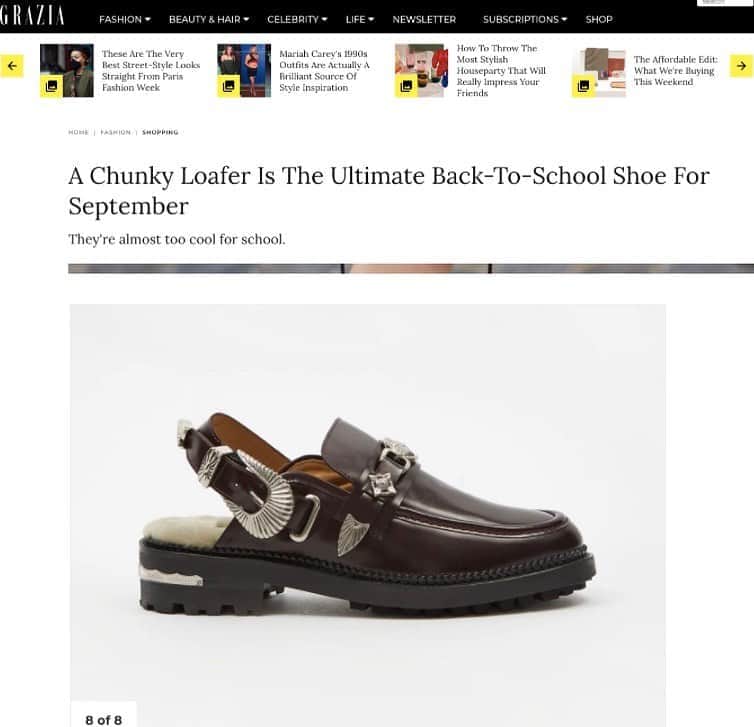Go to Home via breadcrumb

(x=78, y=132)
